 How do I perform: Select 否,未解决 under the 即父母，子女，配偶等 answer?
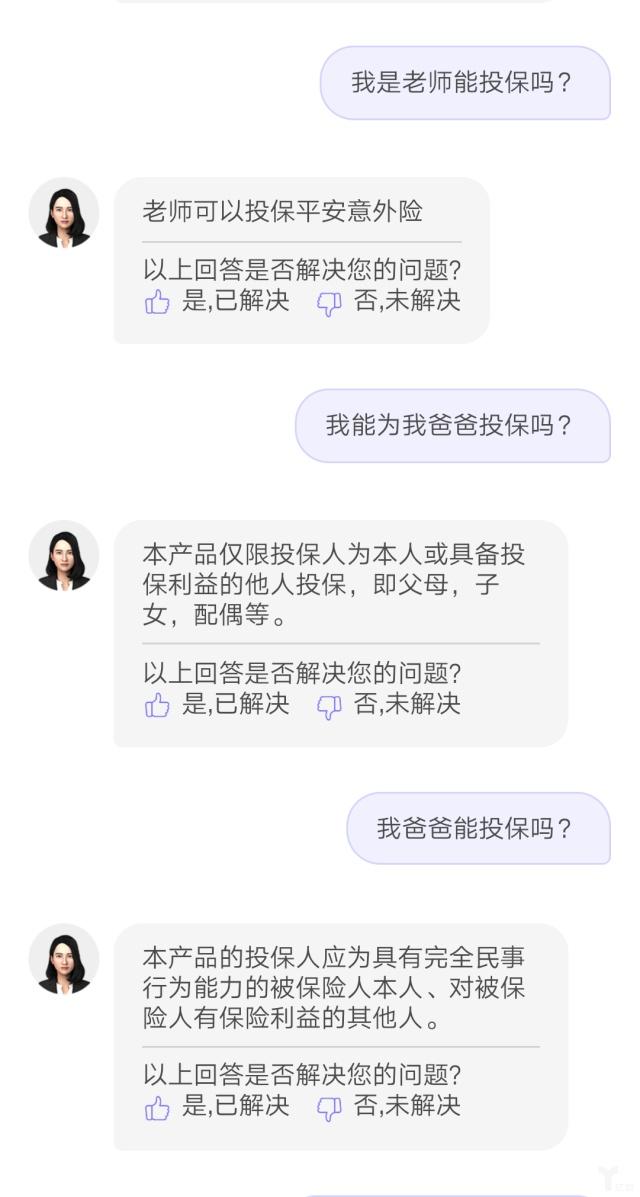coord(389,704)
